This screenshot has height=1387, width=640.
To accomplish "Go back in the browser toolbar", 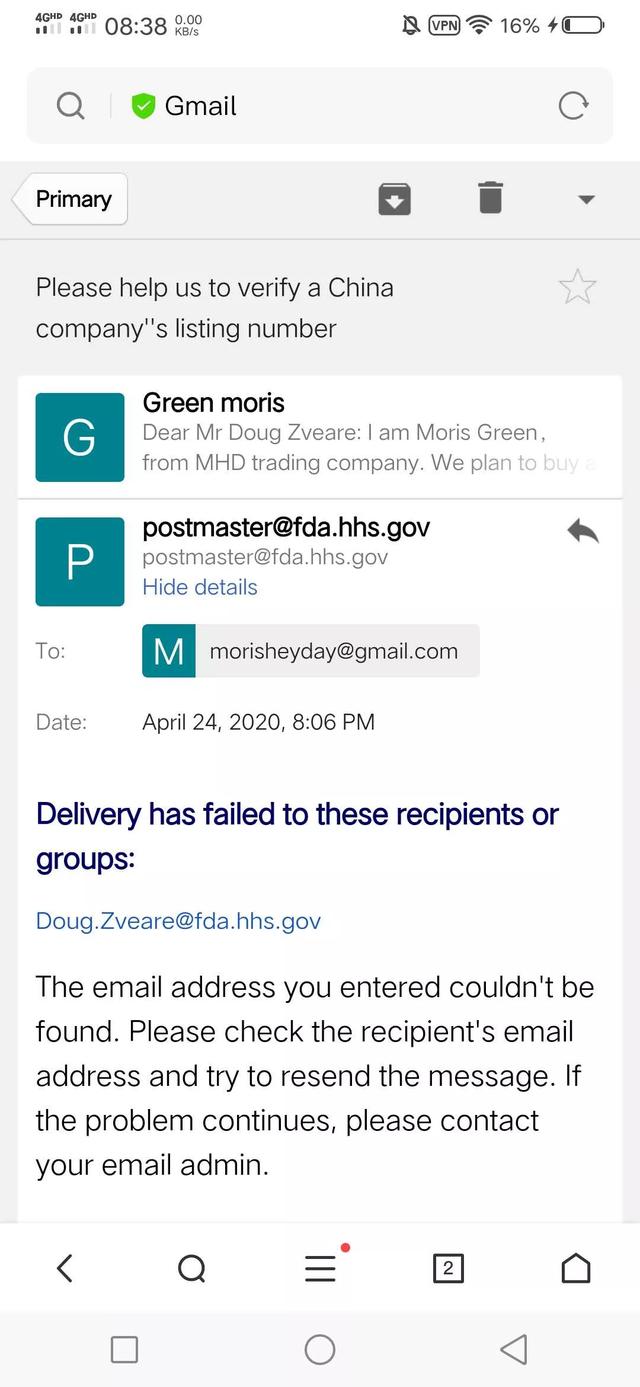I will point(65,1268).
